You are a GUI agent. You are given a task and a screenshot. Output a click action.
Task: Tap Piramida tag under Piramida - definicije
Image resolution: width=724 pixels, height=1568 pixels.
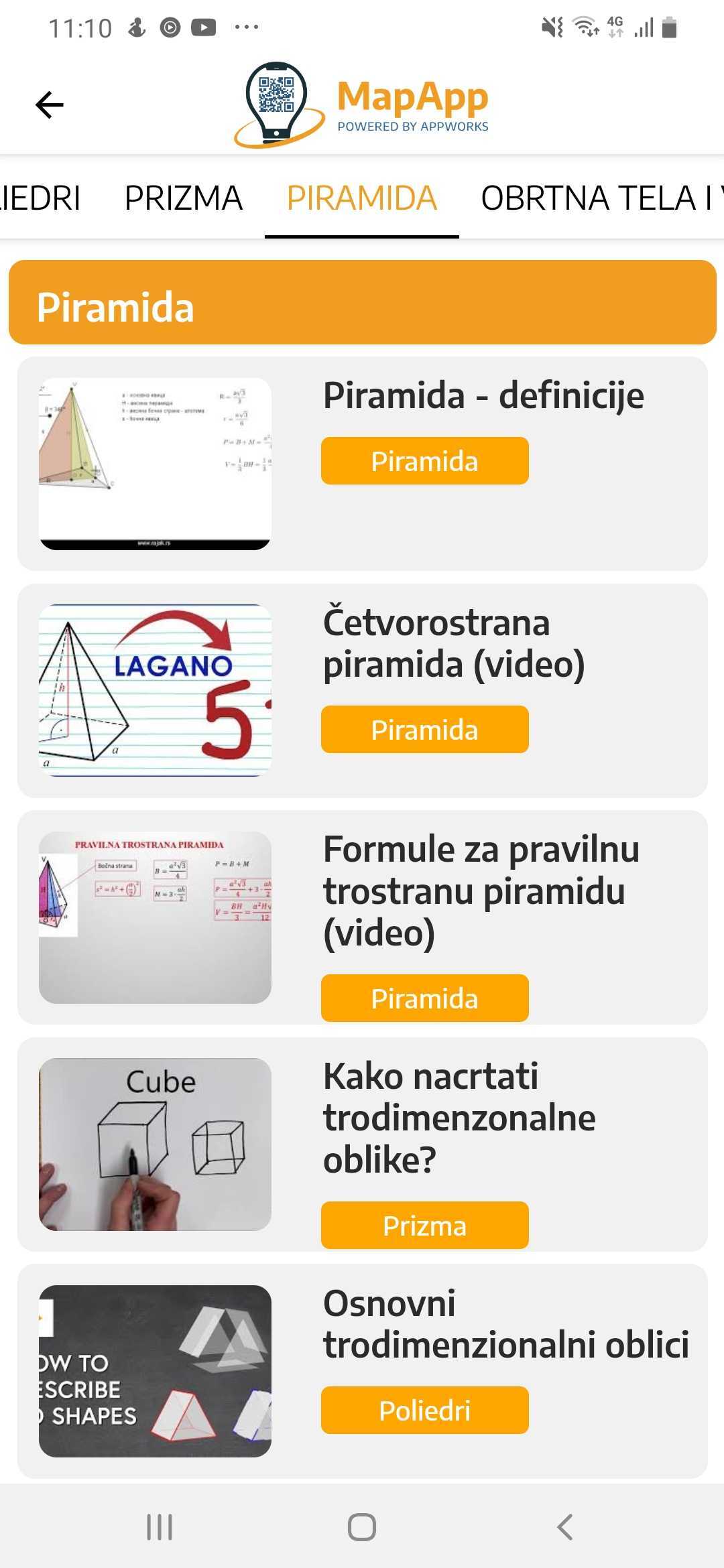coord(425,461)
